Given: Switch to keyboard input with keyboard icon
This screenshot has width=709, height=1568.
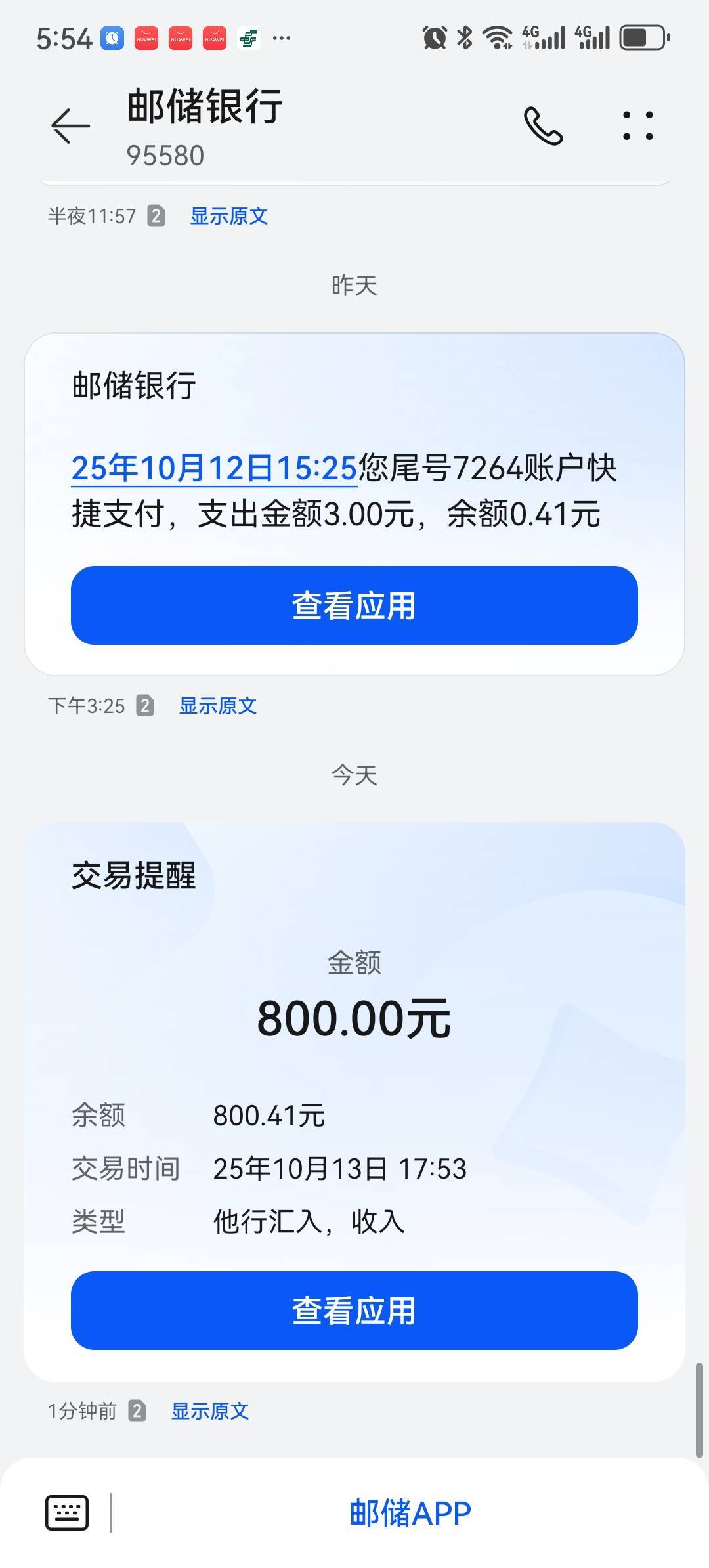Looking at the screenshot, I should [x=67, y=1513].
